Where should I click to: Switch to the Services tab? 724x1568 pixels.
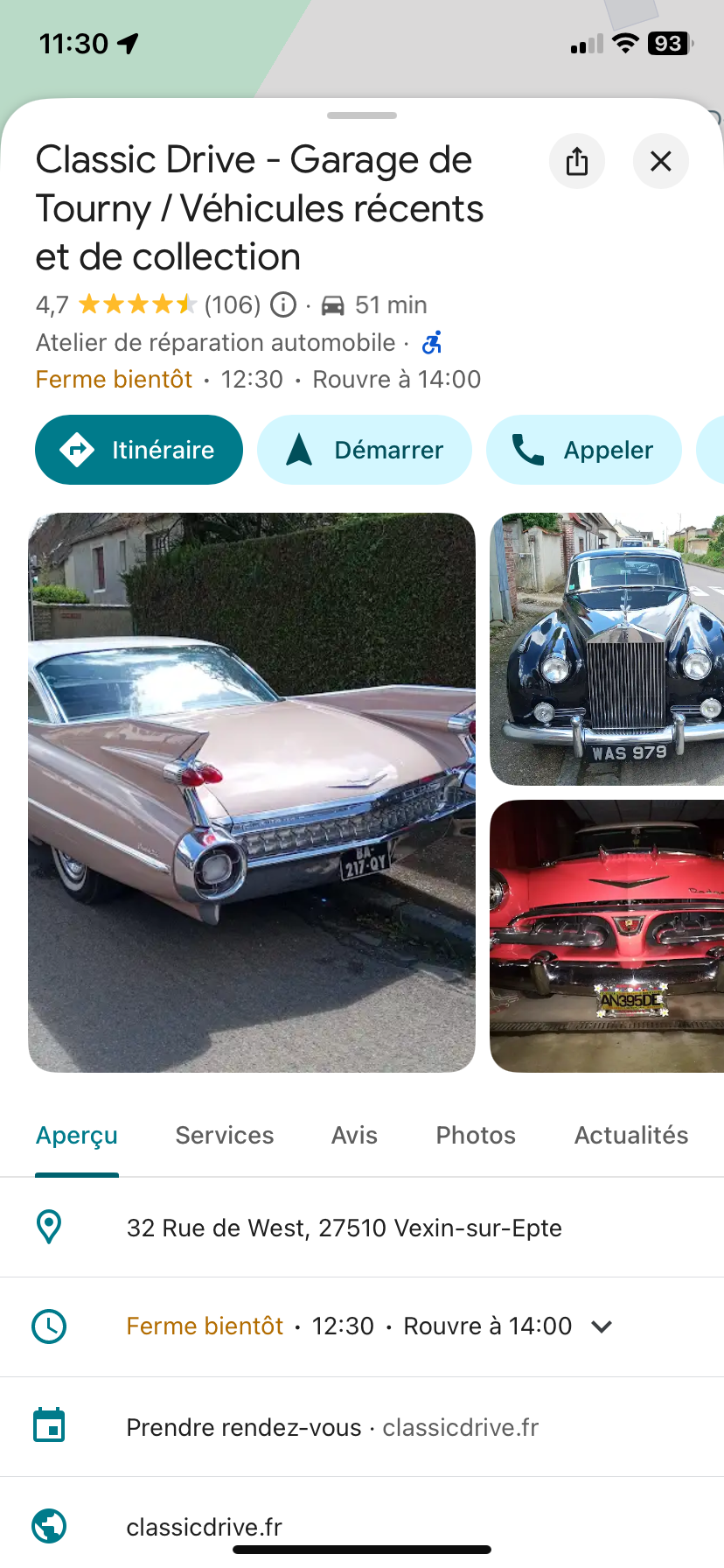click(225, 1135)
